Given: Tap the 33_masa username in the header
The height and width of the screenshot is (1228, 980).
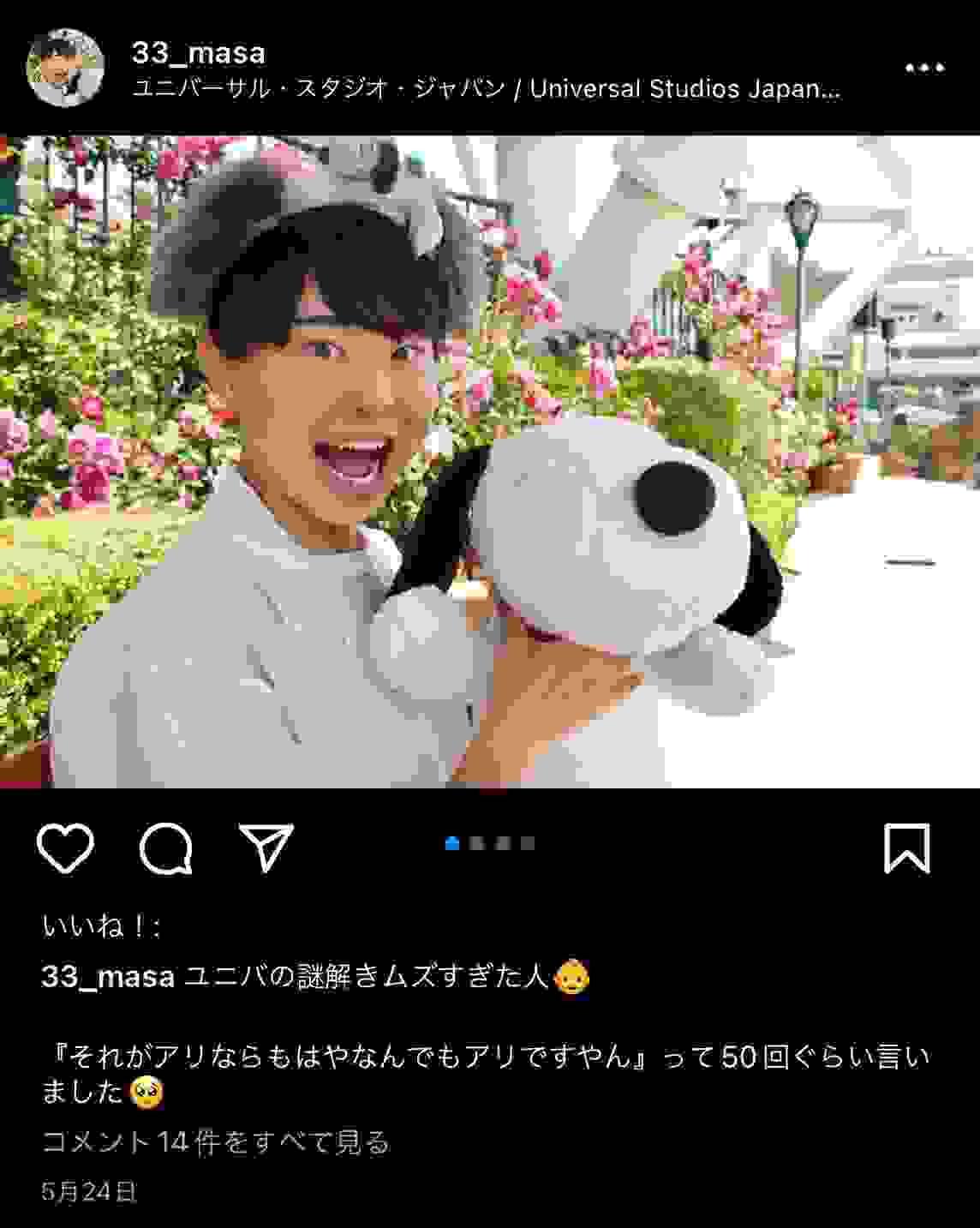Looking at the screenshot, I should click(x=198, y=53).
